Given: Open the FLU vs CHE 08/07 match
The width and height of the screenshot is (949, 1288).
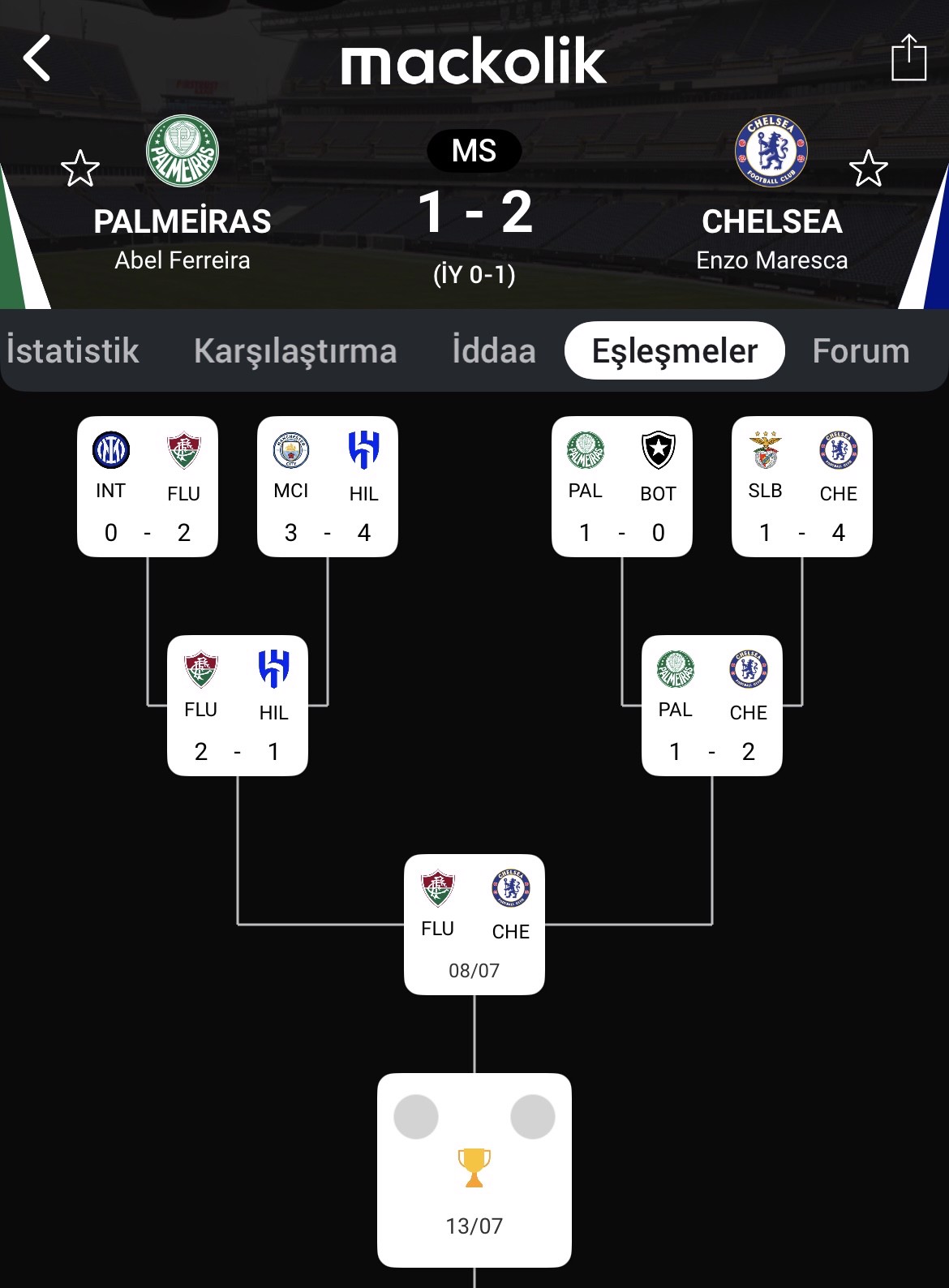Looking at the screenshot, I should click(474, 925).
